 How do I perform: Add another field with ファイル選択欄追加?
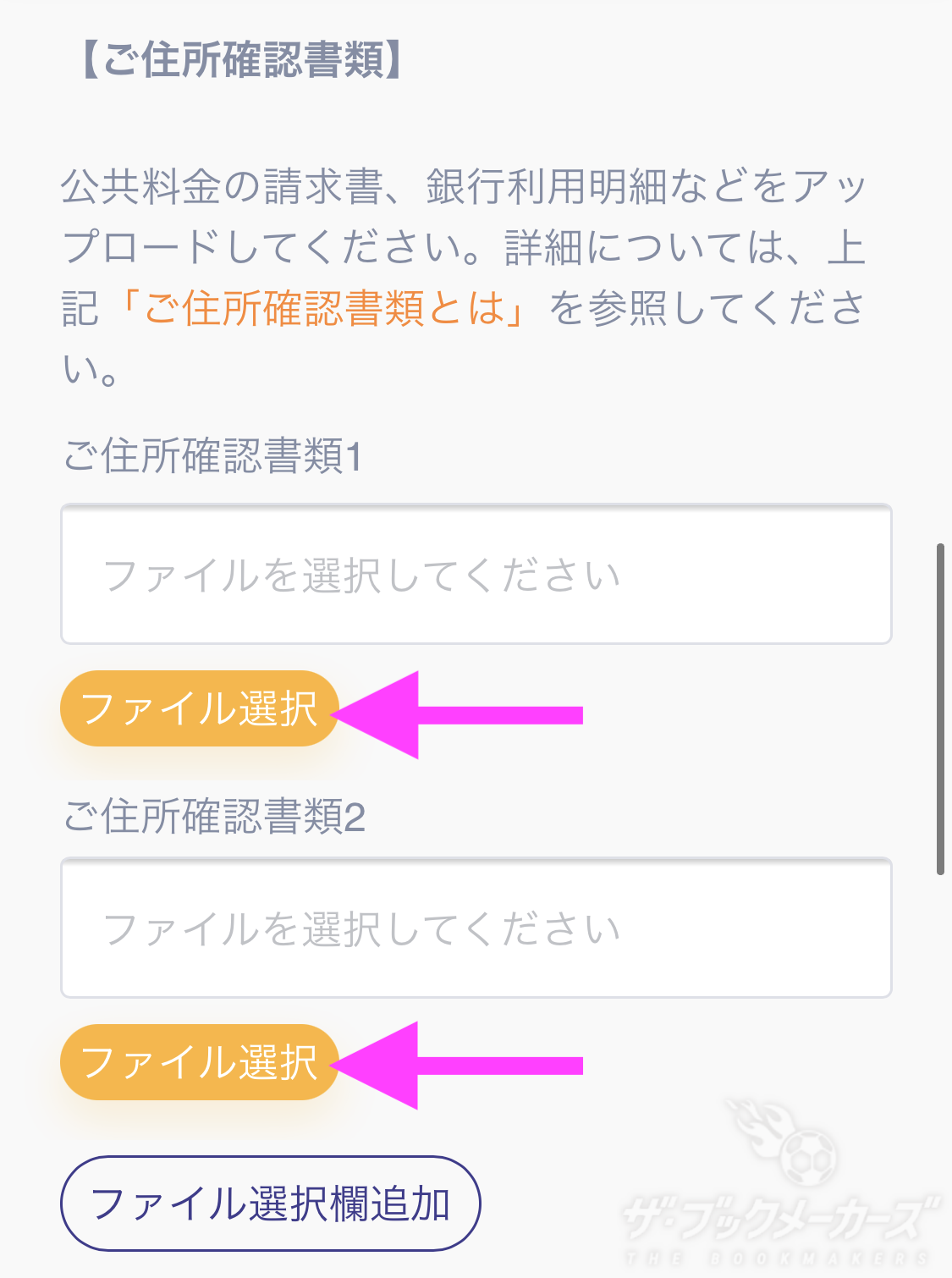click(270, 1204)
